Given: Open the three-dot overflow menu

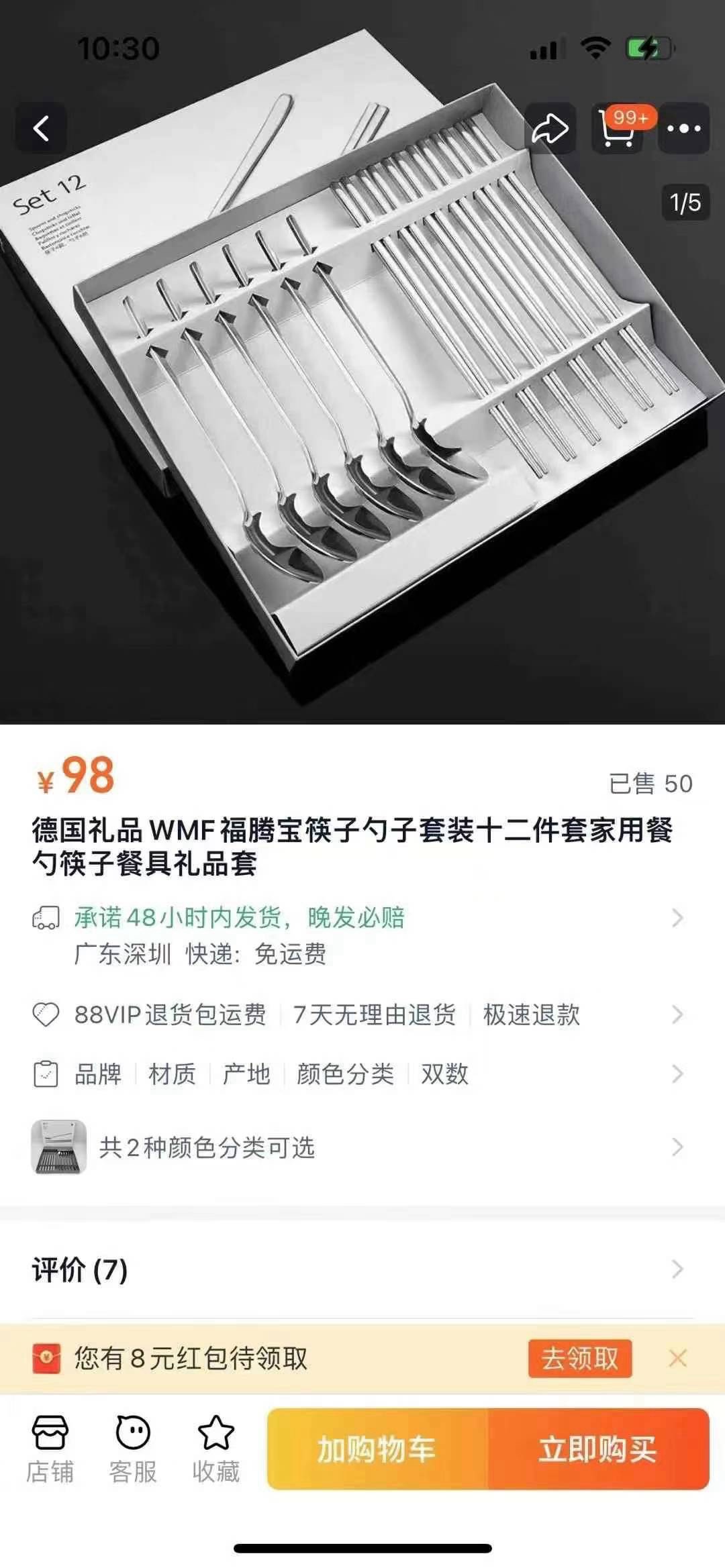Looking at the screenshot, I should click(683, 128).
